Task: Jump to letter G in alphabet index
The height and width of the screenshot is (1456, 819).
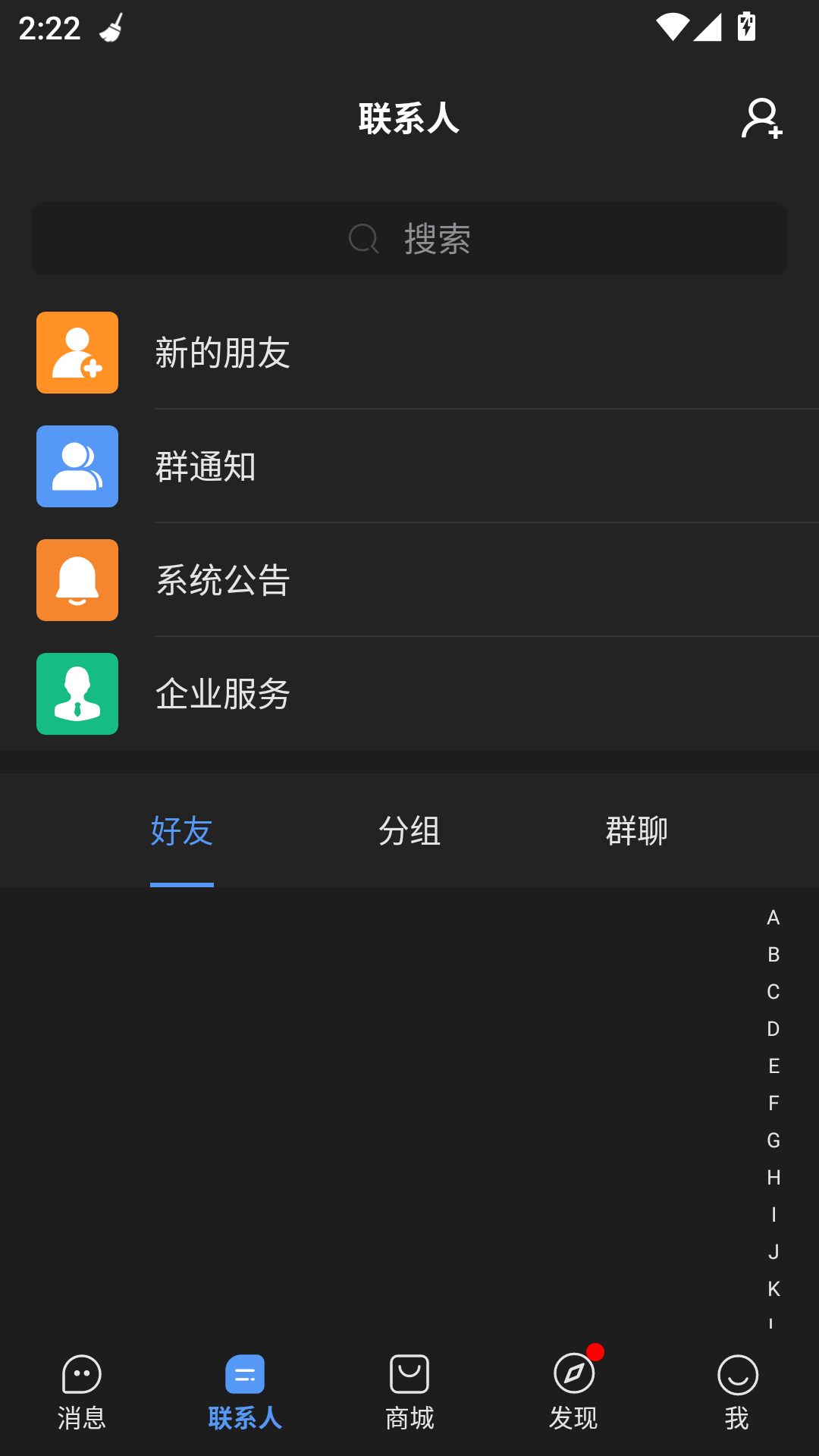Action: (773, 1141)
